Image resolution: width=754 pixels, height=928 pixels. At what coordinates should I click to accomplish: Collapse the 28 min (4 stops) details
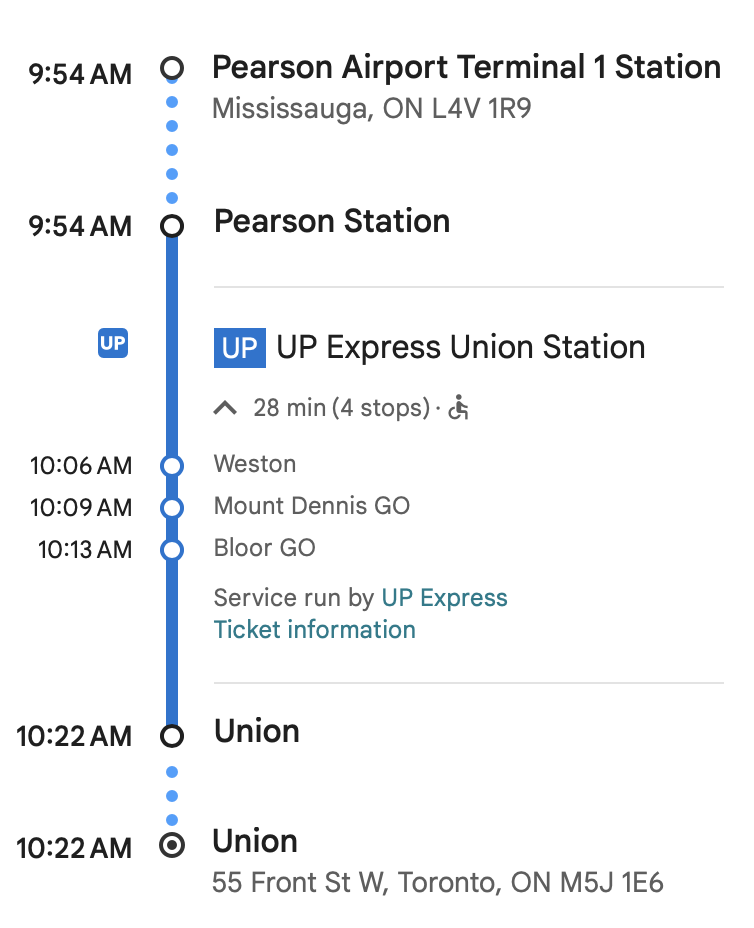click(x=226, y=407)
